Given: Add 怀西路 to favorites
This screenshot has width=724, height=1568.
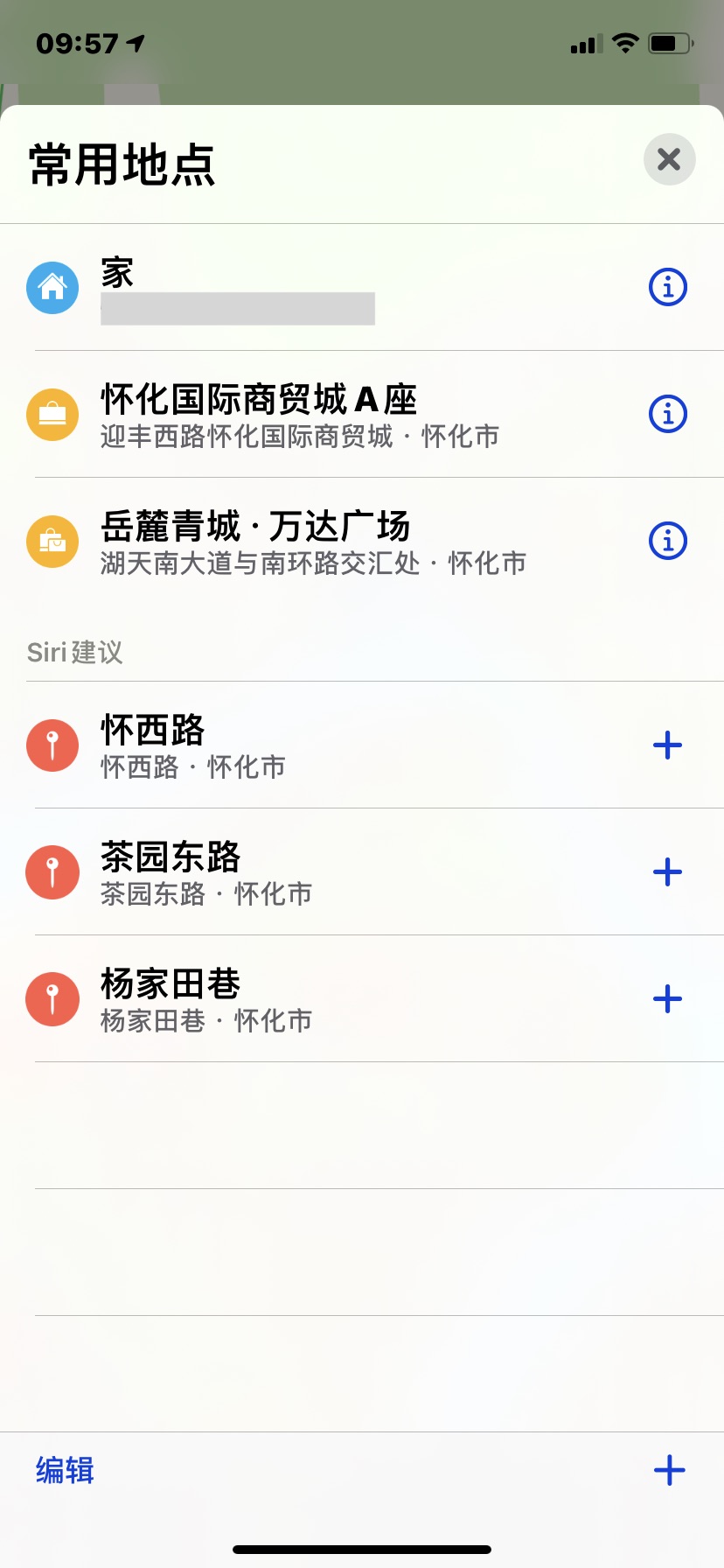Looking at the screenshot, I should point(667,745).
